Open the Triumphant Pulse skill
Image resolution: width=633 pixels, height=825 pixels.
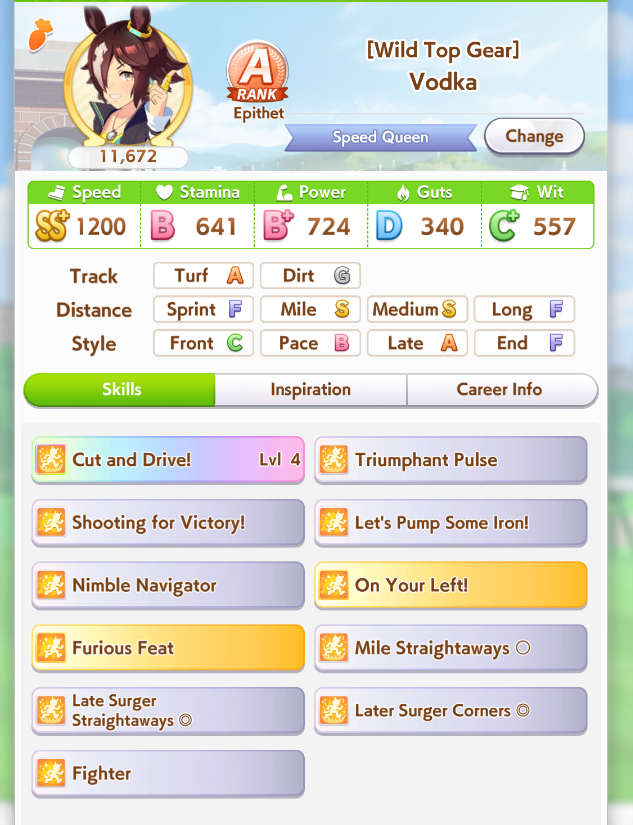click(x=450, y=460)
